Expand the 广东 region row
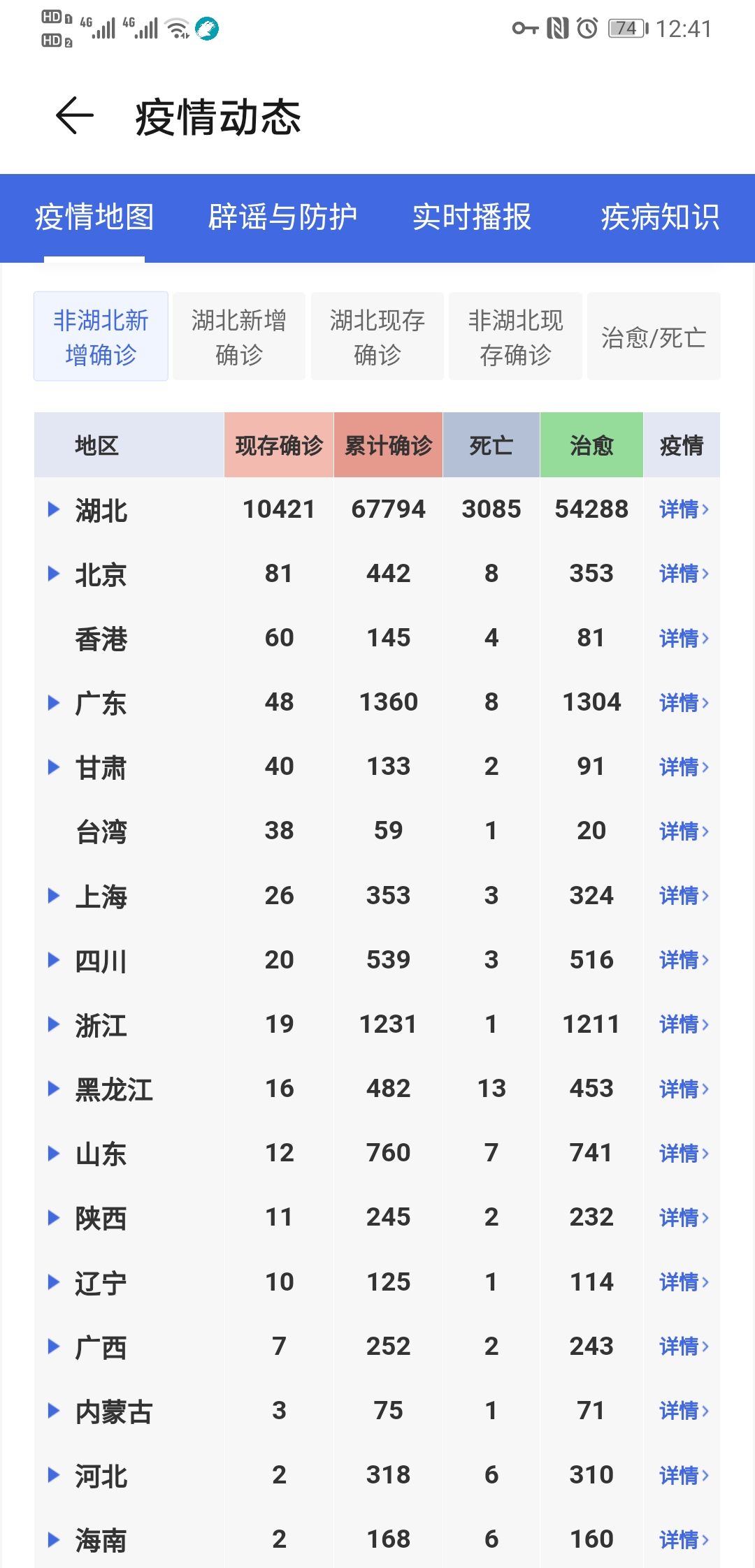755x1568 pixels. point(54,702)
